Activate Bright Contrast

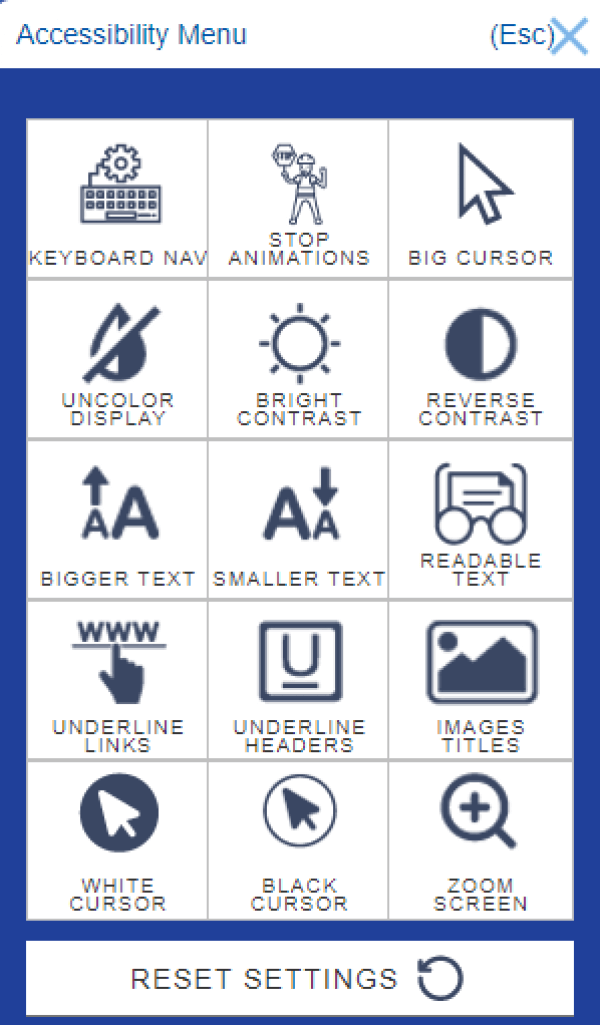299,359
